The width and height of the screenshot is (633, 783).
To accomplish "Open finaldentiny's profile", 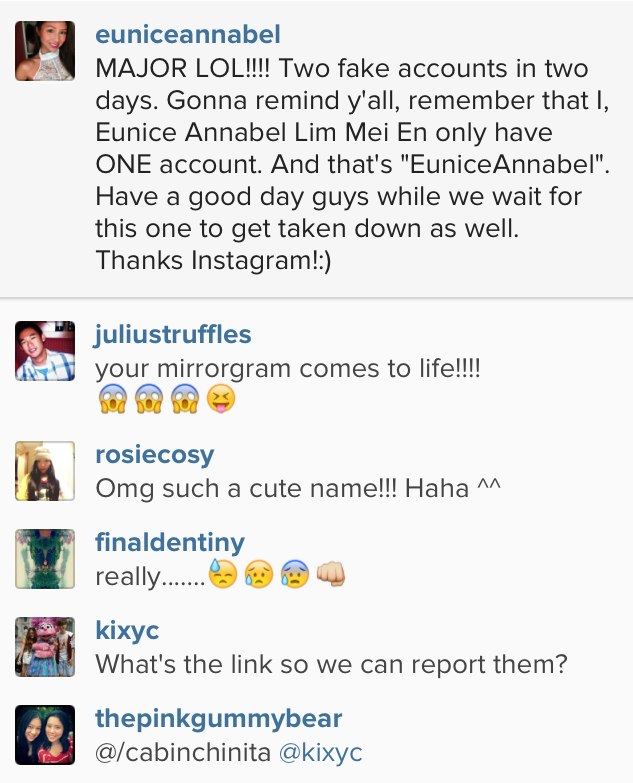I will [170, 542].
